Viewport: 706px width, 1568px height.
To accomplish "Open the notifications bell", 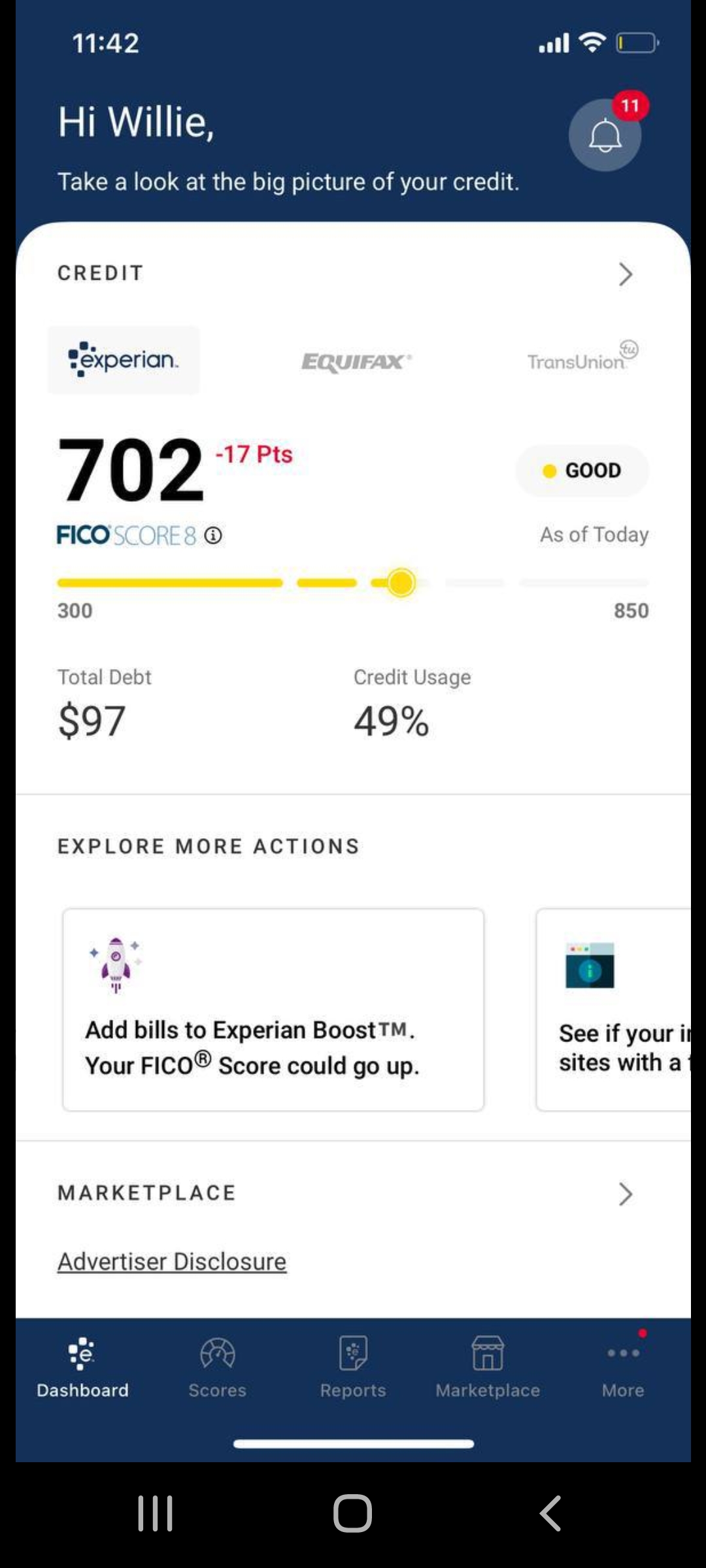I will click(x=605, y=135).
